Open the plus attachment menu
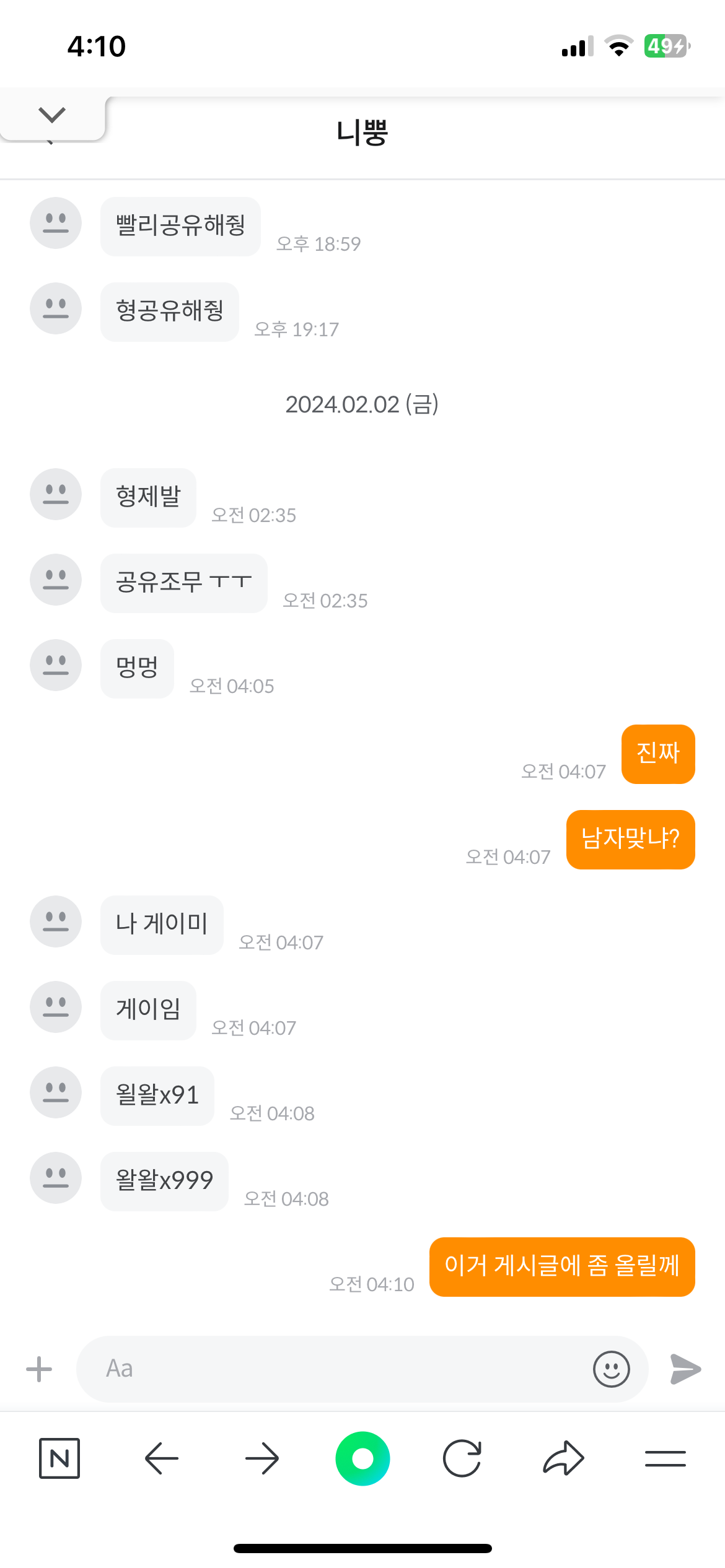Image resolution: width=725 pixels, height=1568 pixels. [39, 1369]
